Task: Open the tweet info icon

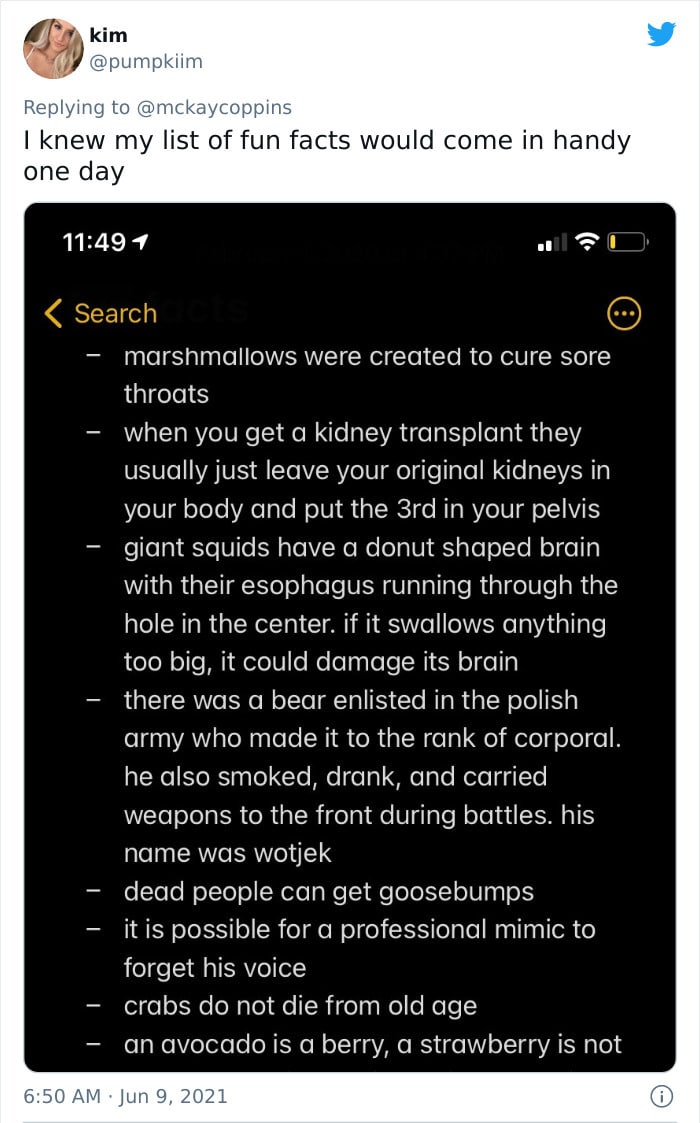Action: click(661, 1096)
